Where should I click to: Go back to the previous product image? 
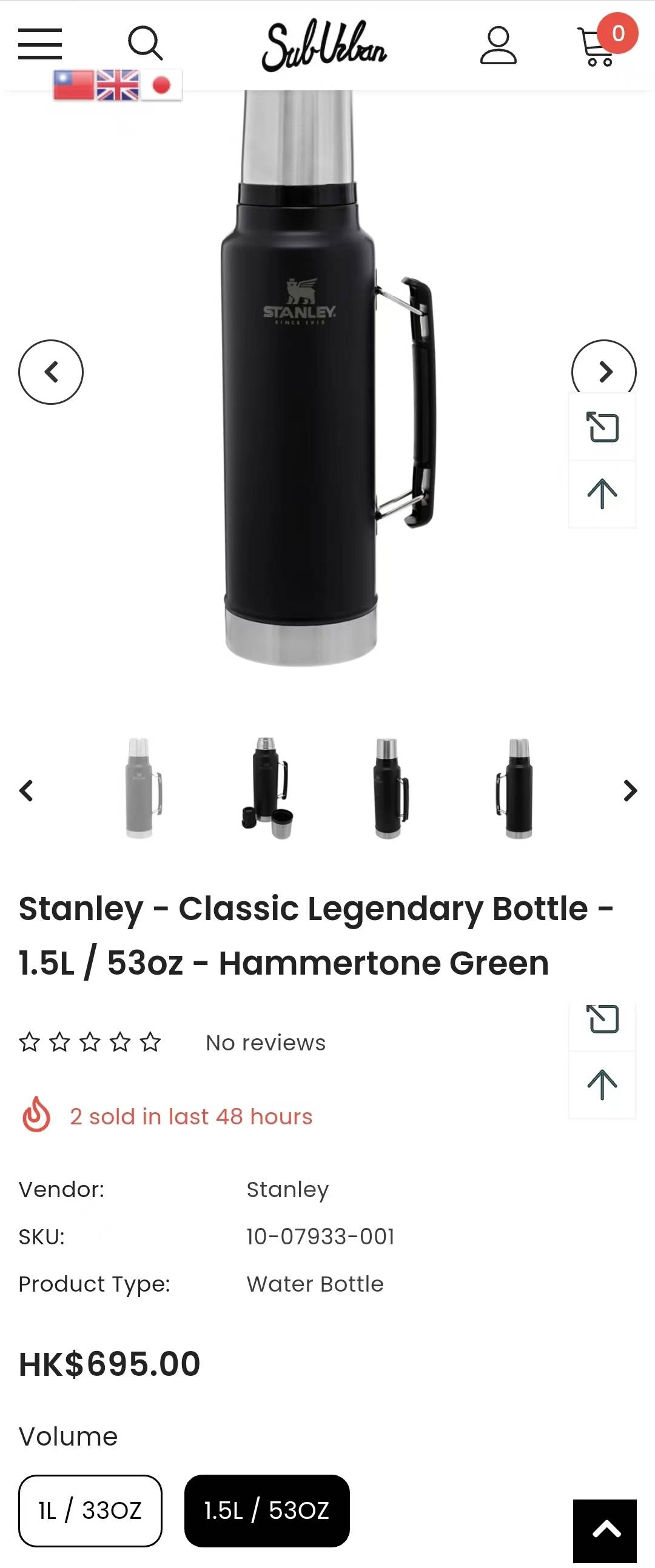click(x=52, y=373)
